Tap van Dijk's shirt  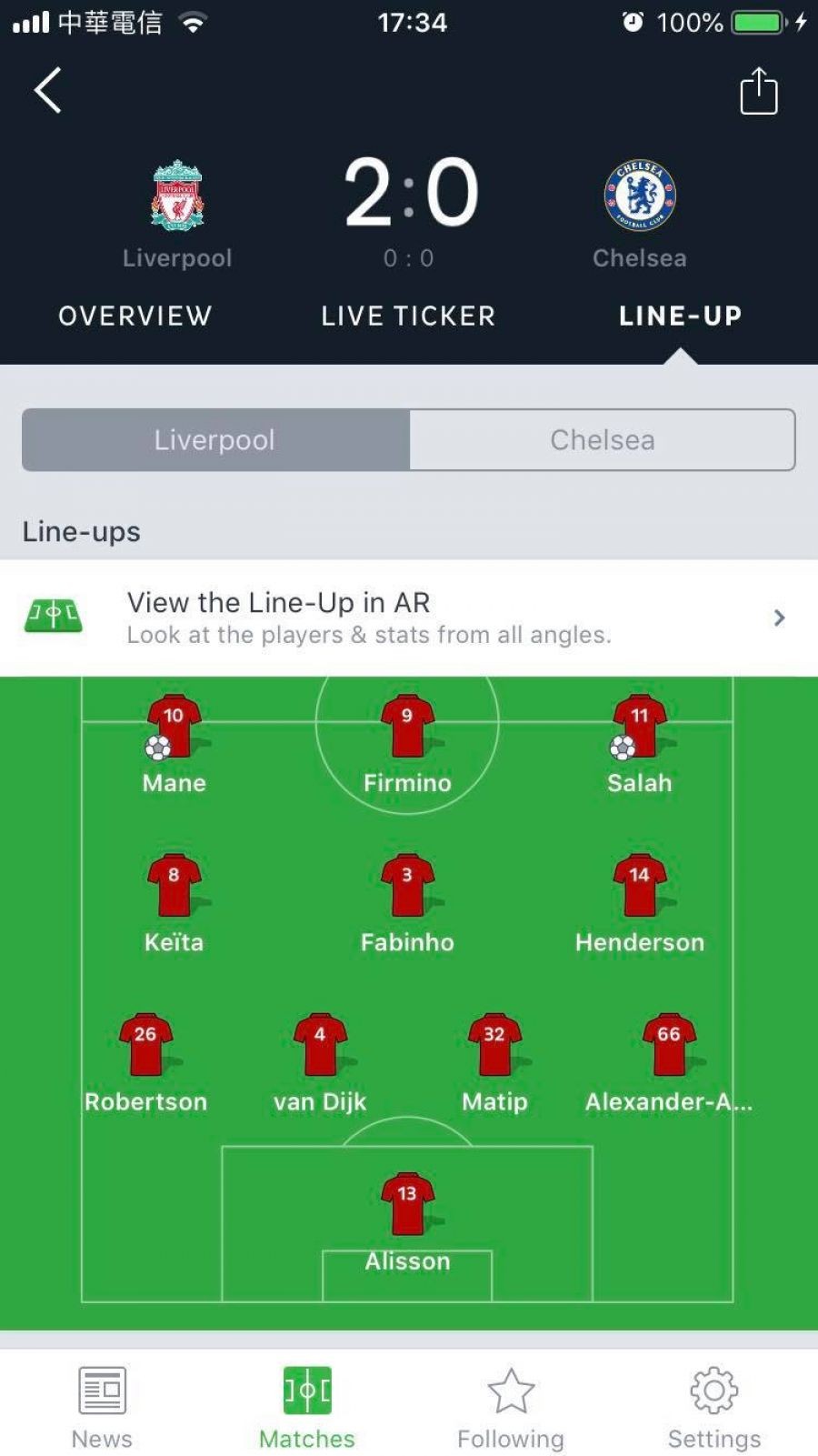tap(320, 1044)
